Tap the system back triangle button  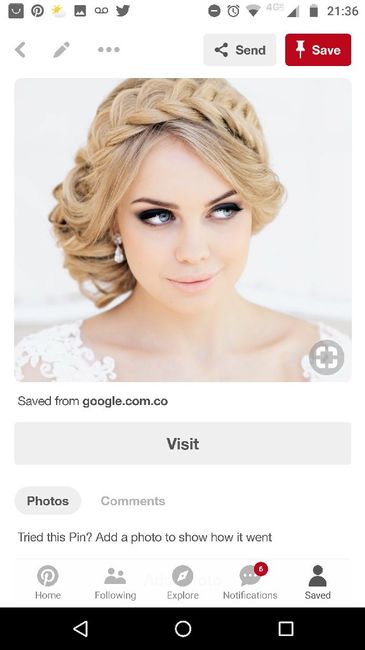[x=80, y=628]
